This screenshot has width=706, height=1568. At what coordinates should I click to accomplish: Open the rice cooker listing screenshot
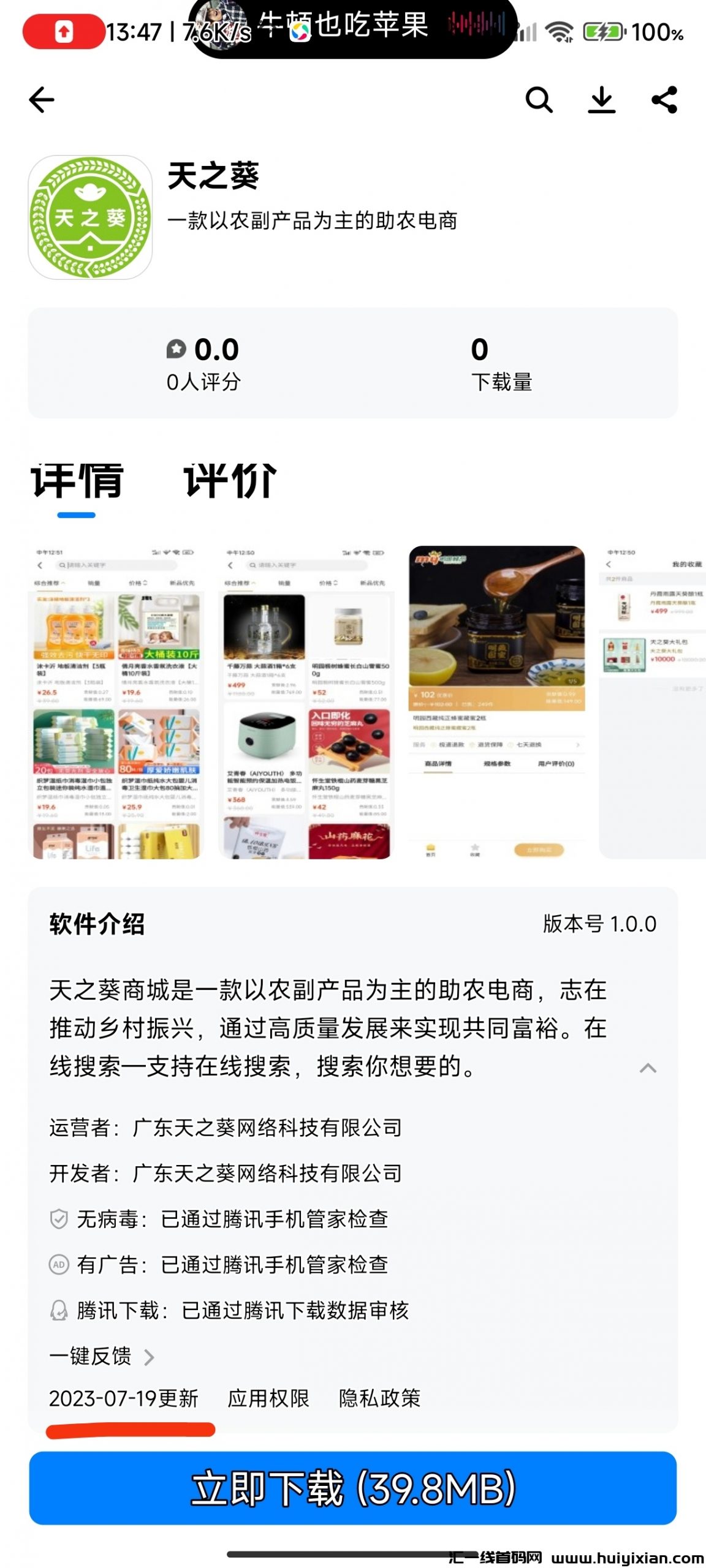pos(306,702)
